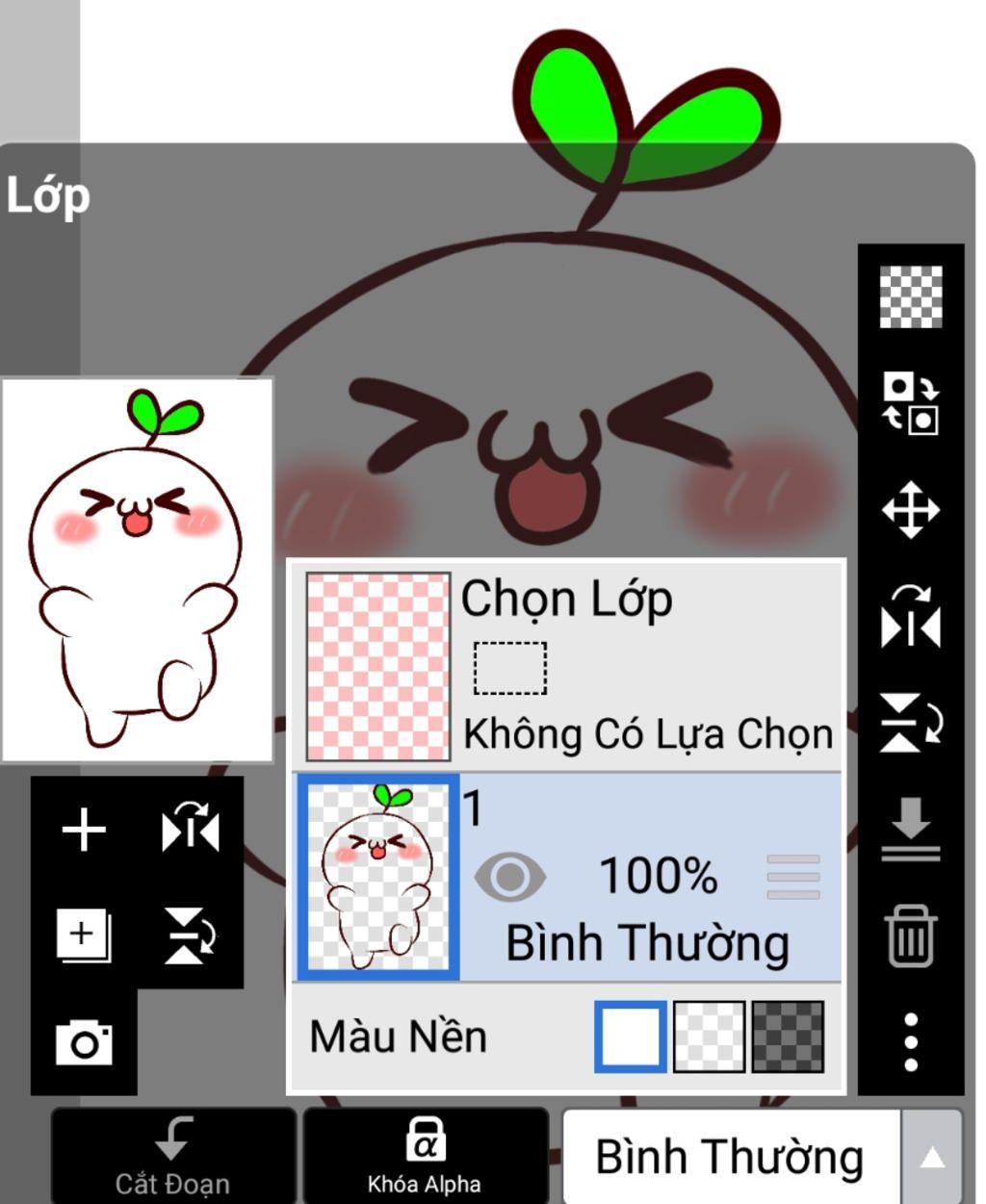
Task: Open the three-dot more options menu
Action: (911, 1041)
